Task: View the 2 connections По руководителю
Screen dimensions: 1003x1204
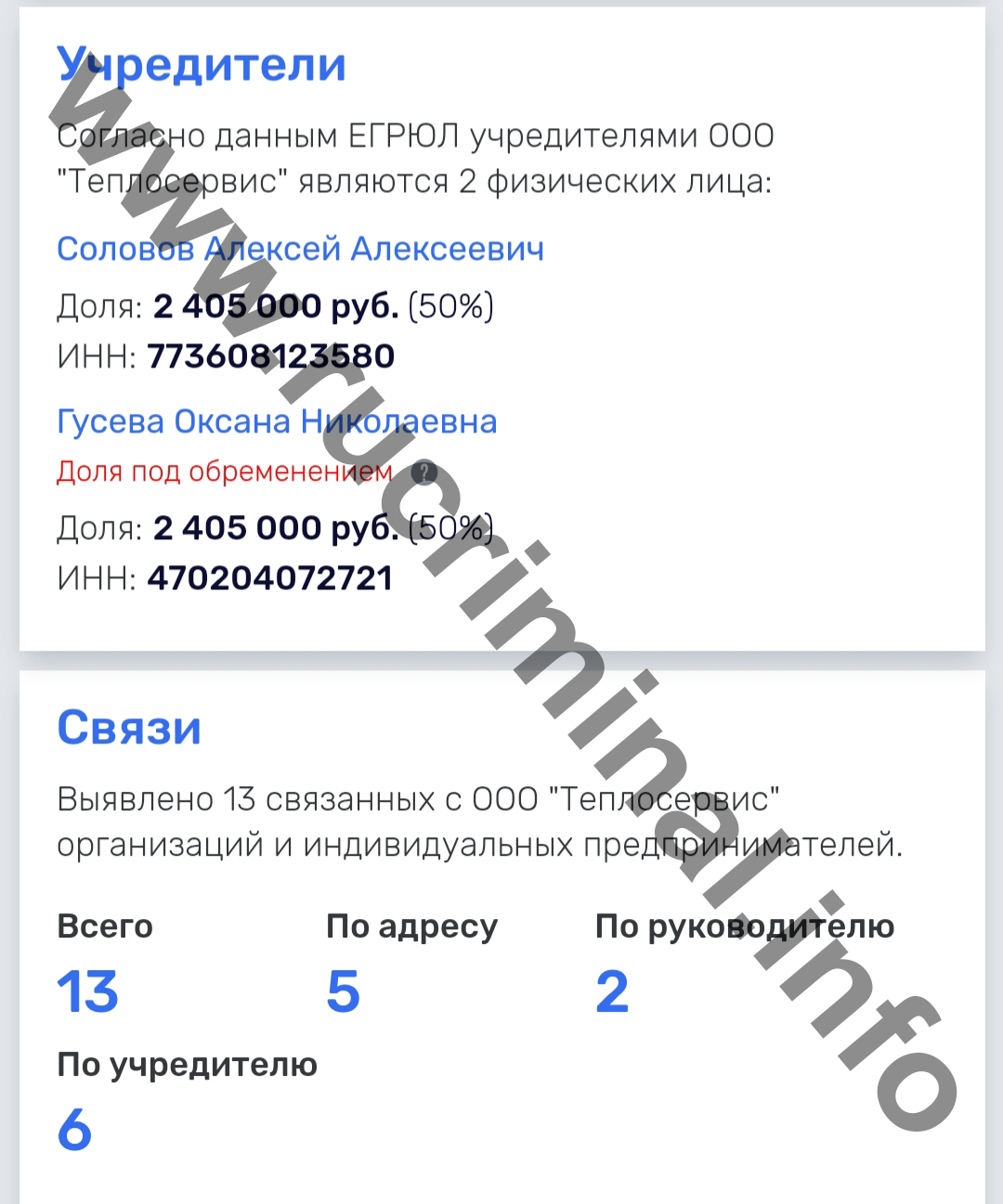Action: pyautogui.click(x=612, y=990)
